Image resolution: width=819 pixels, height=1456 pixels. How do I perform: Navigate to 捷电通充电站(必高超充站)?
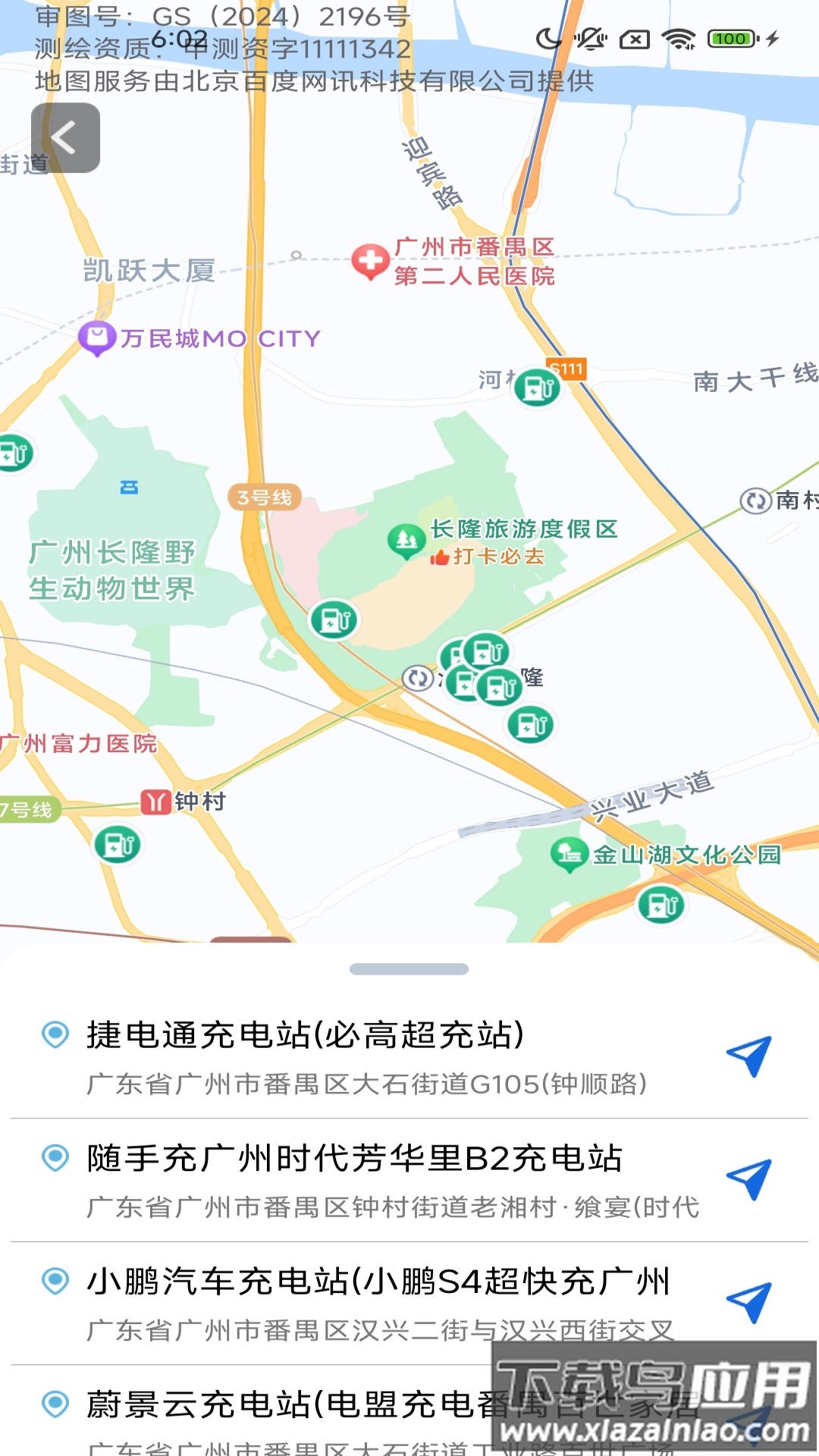(x=748, y=1056)
